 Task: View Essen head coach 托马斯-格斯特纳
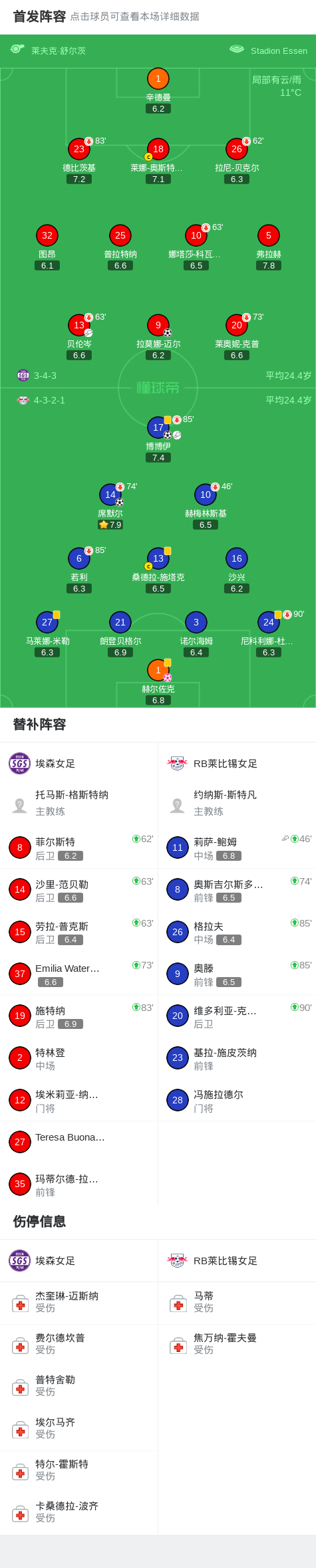pos(79,802)
